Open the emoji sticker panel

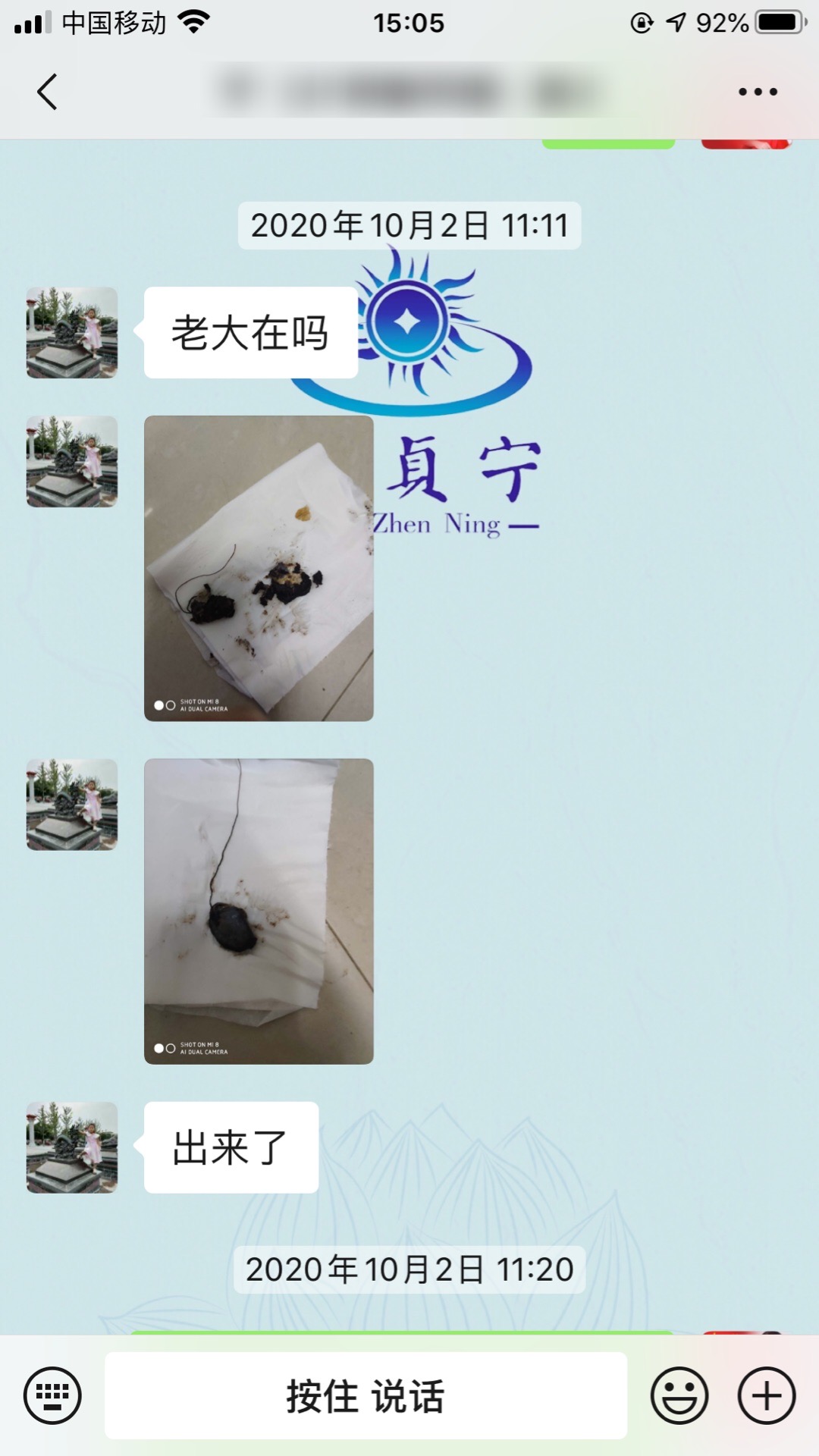679,1395
